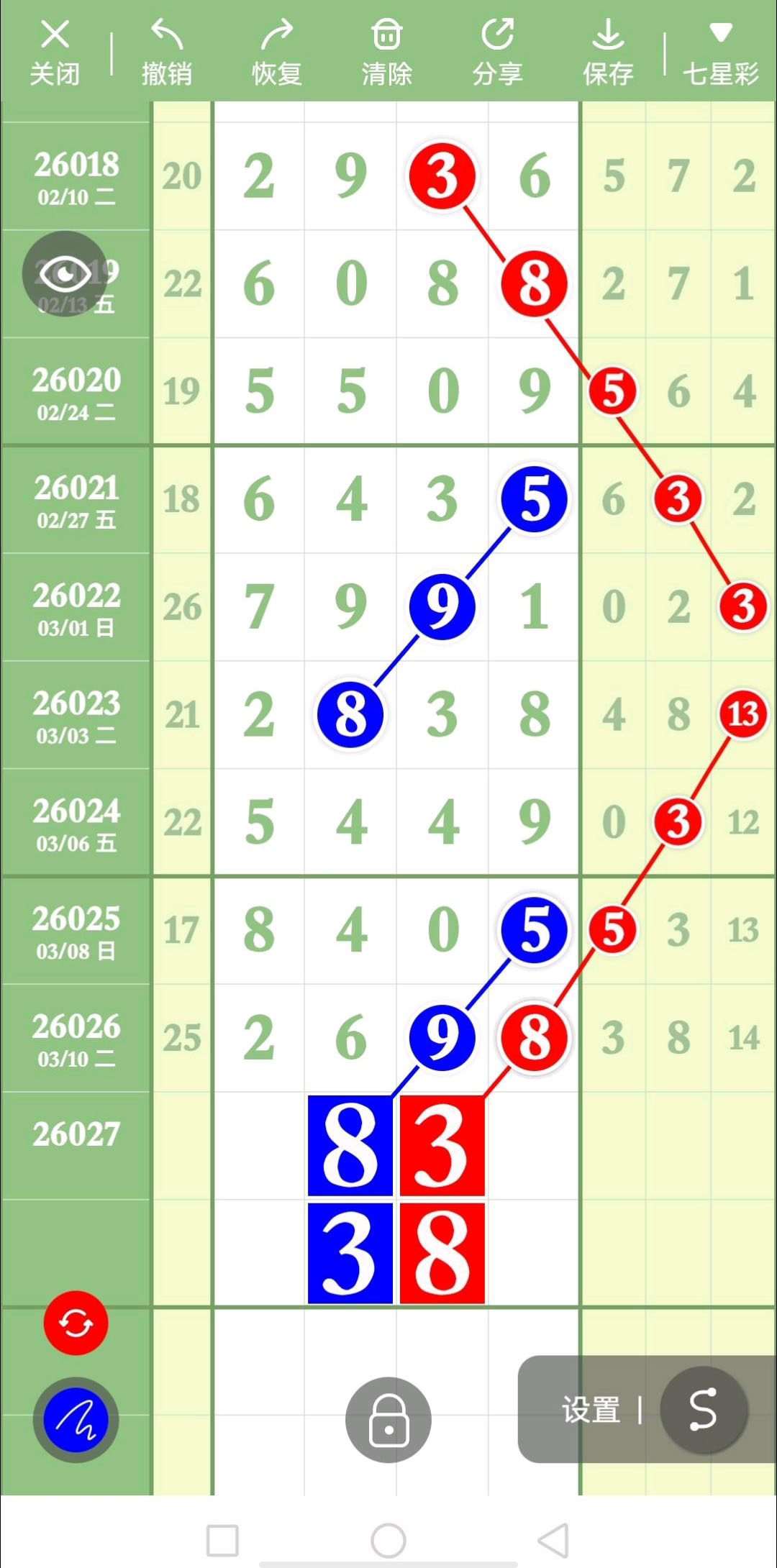The image size is (777, 1568).
Task: Open 设置 settings
Action: pyautogui.click(x=591, y=1409)
